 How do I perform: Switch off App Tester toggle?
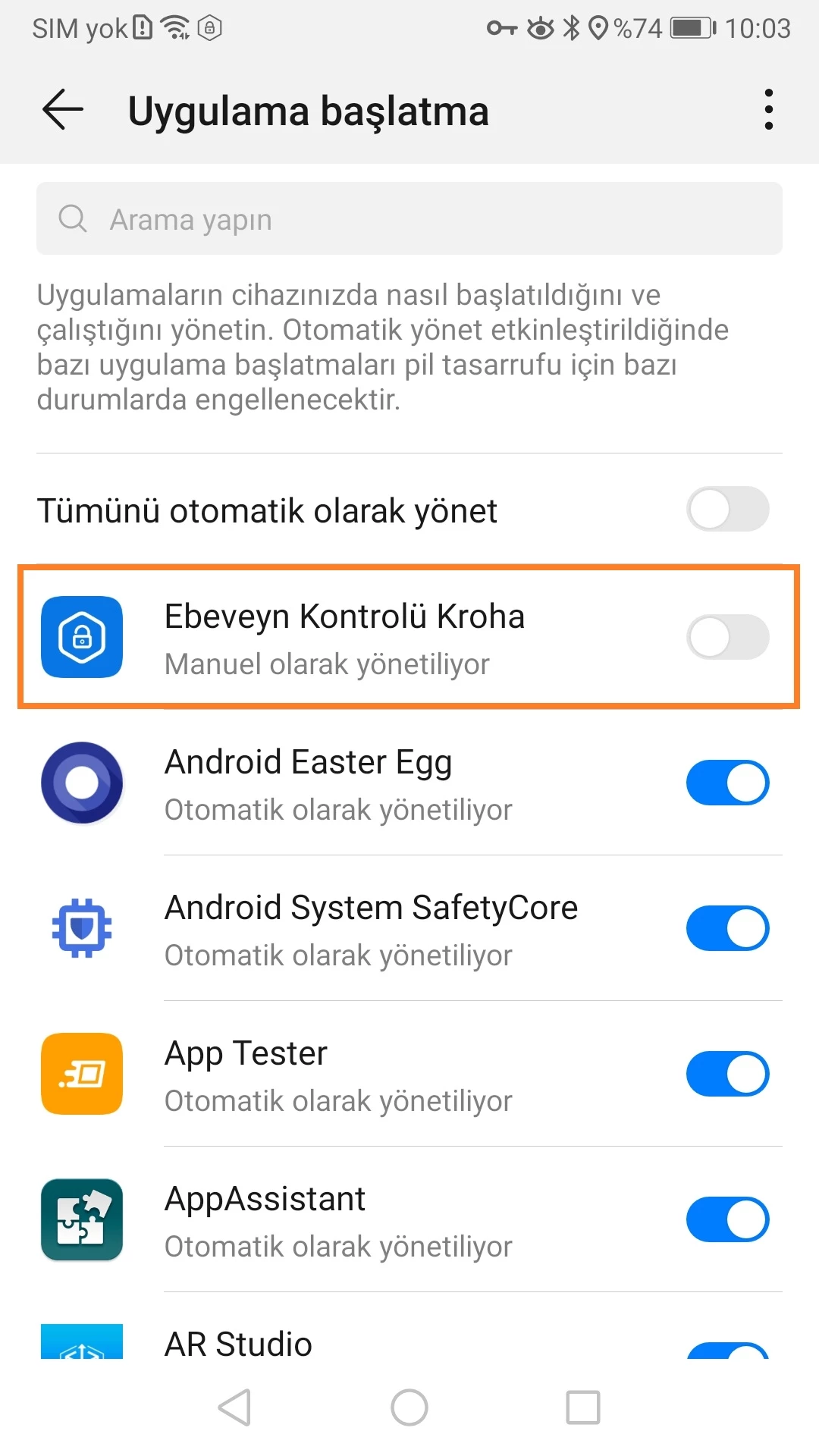pyautogui.click(x=727, y=1074)
